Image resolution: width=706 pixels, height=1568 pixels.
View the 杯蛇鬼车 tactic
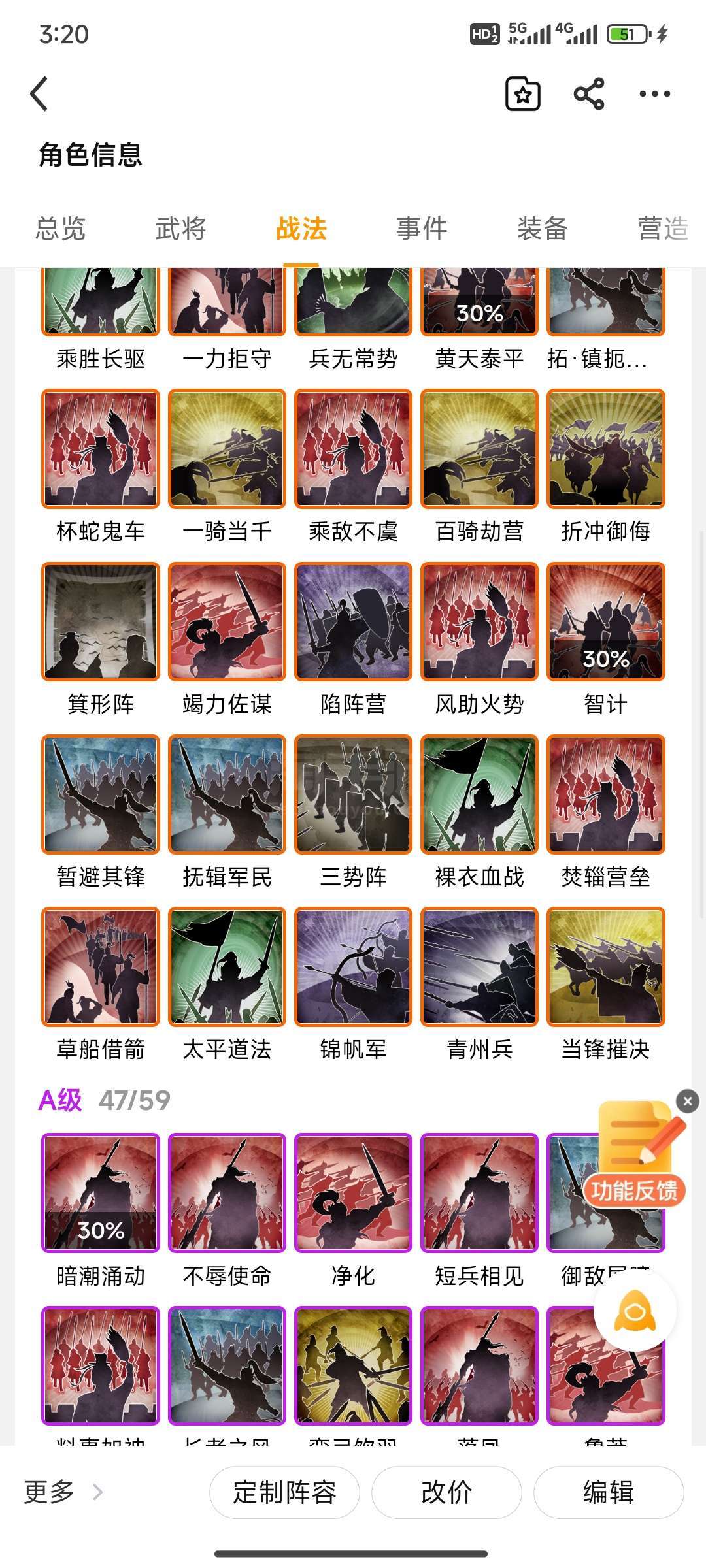pyautogui.click(x=101, y=449)
